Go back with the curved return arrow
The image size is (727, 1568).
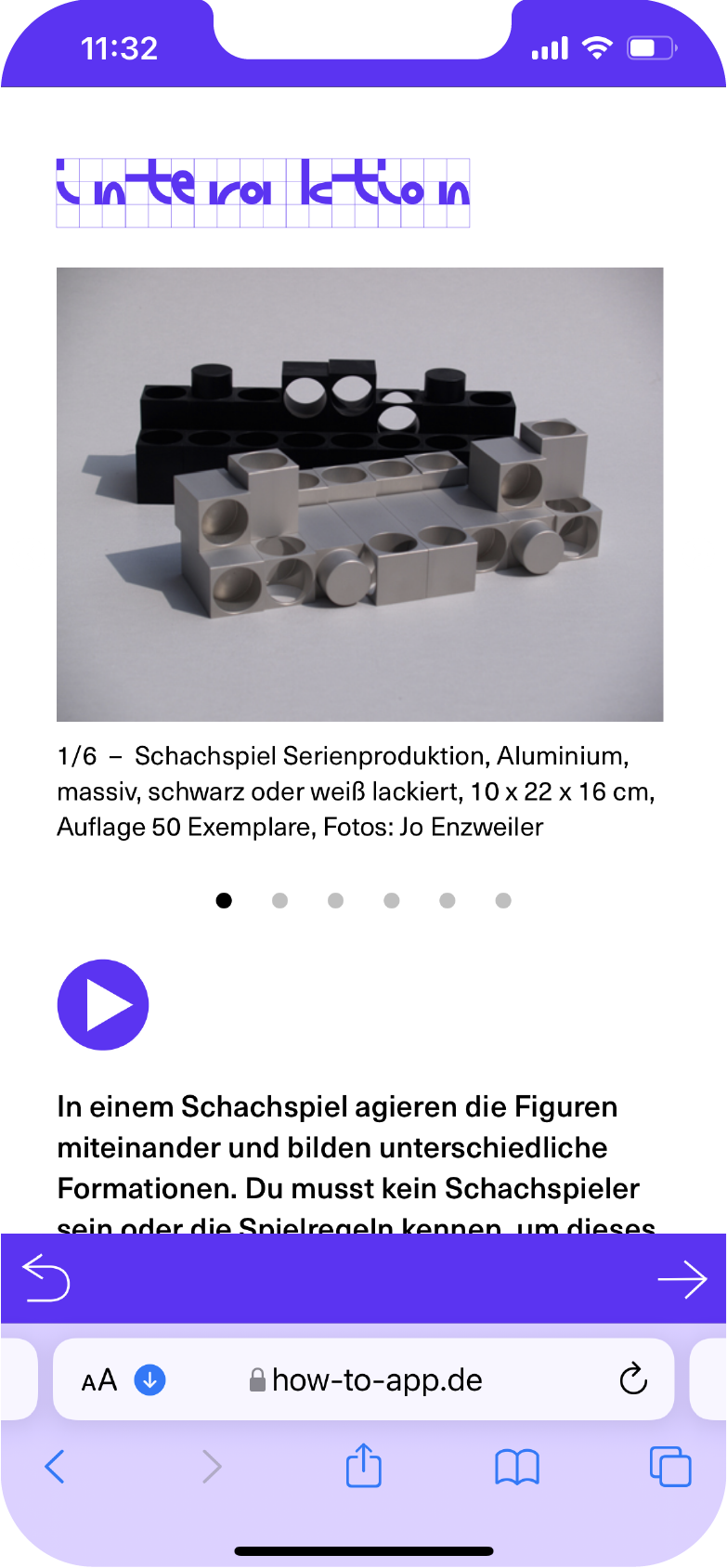46,1278
